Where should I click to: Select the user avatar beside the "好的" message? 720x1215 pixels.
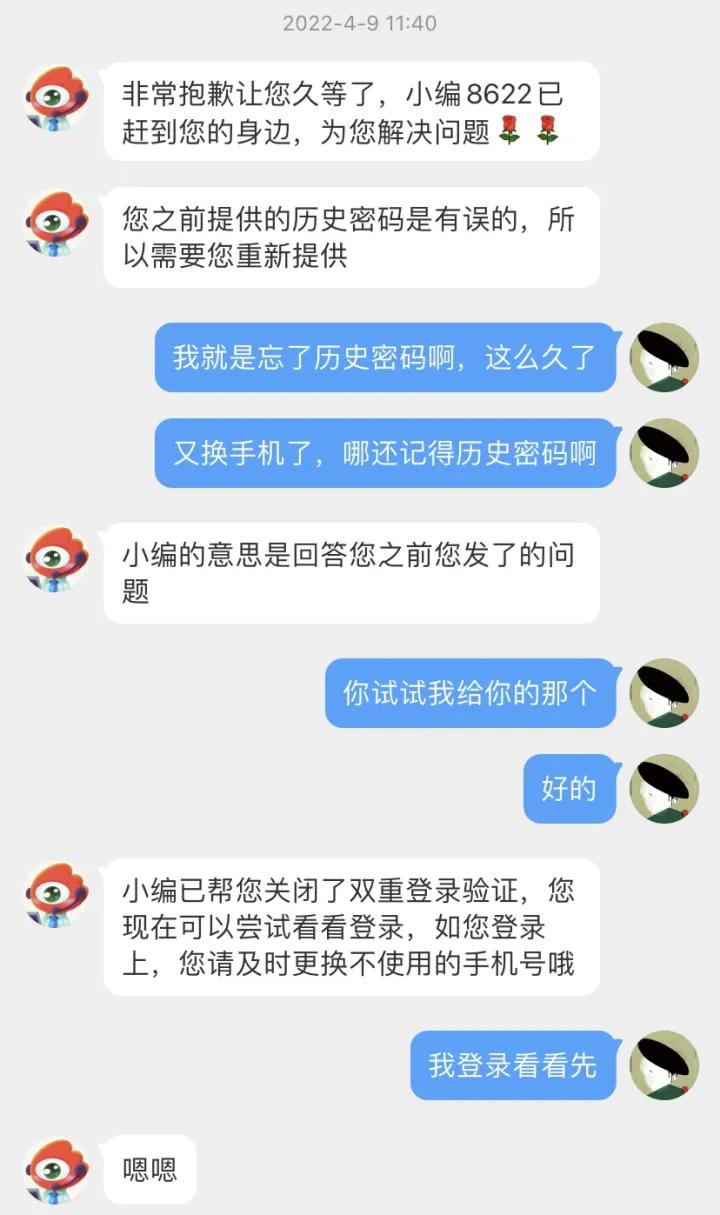664,788
